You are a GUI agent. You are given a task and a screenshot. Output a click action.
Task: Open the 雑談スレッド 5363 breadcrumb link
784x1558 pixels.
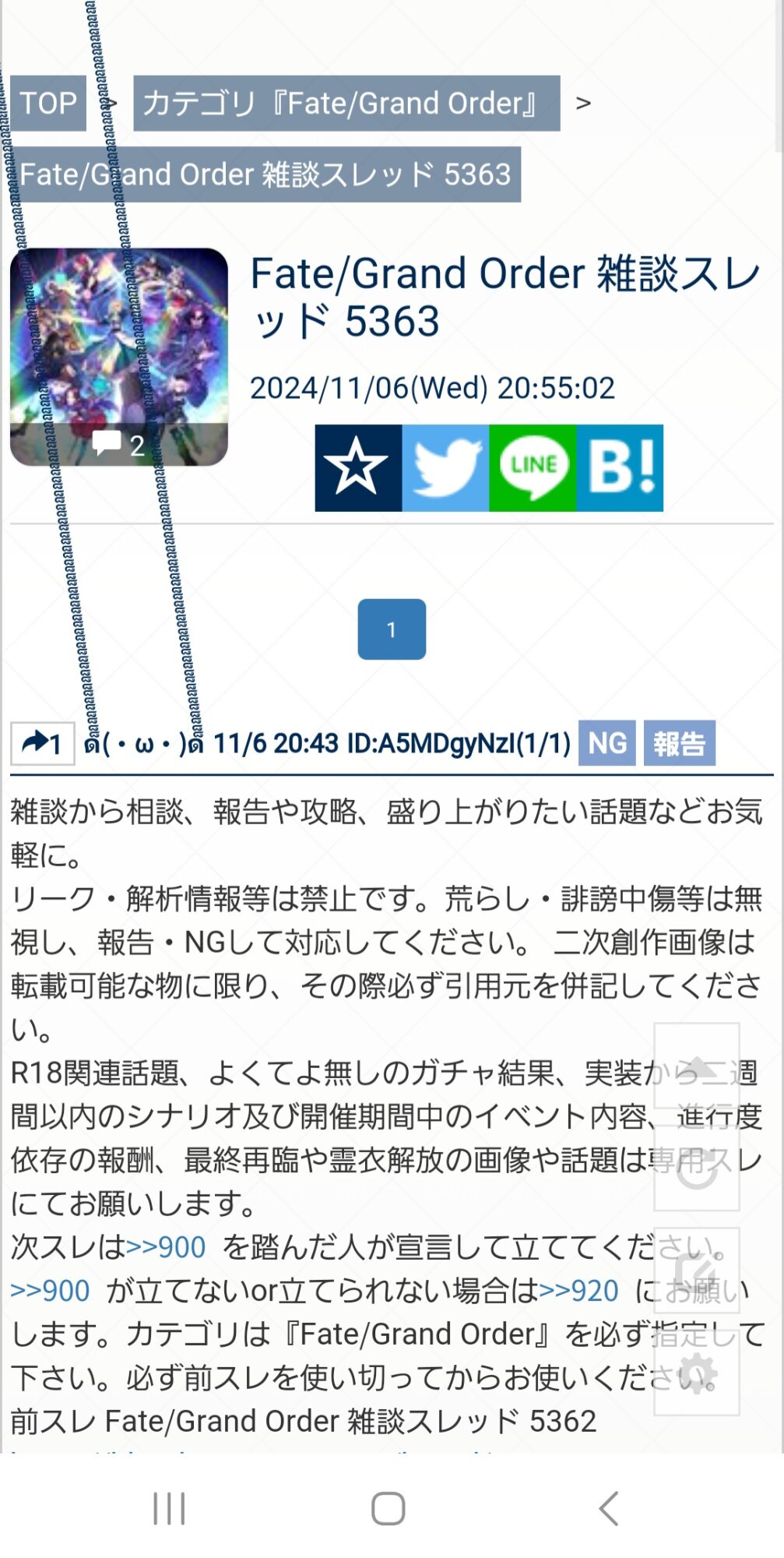tap(265, 174)
